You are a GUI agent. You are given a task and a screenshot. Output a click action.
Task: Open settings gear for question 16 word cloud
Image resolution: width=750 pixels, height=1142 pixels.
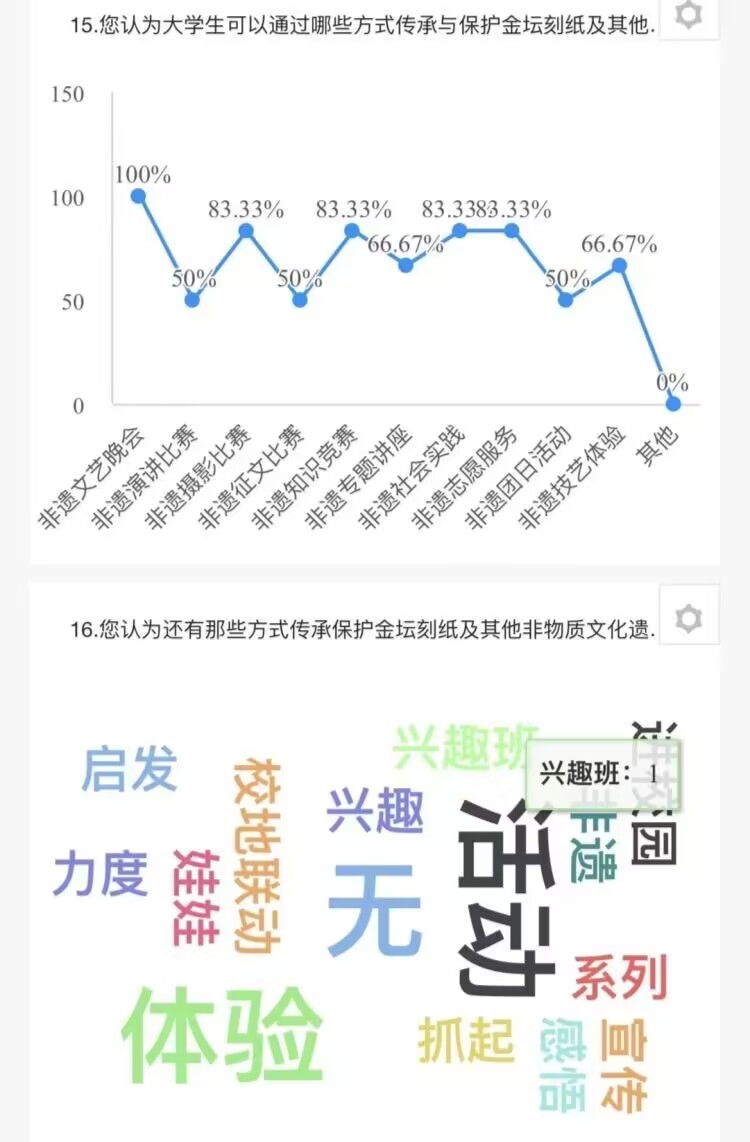click(x=689, y=619)
